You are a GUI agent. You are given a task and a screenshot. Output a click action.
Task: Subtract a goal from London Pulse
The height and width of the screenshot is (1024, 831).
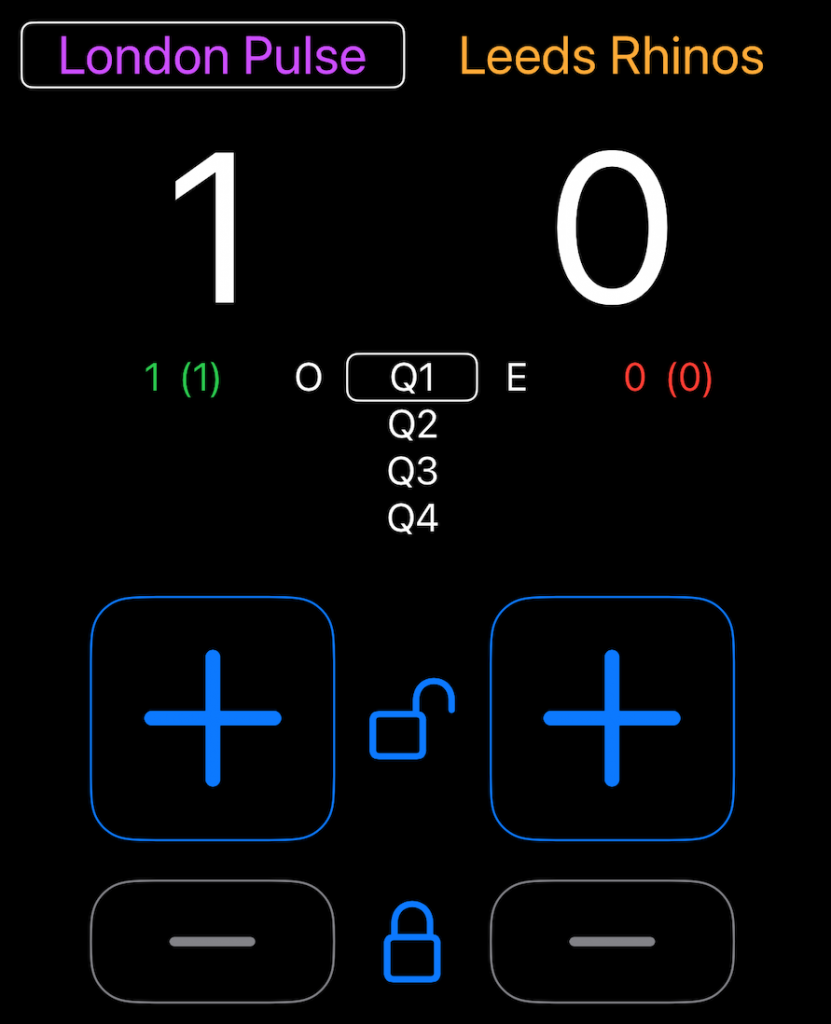coord(212,941)
